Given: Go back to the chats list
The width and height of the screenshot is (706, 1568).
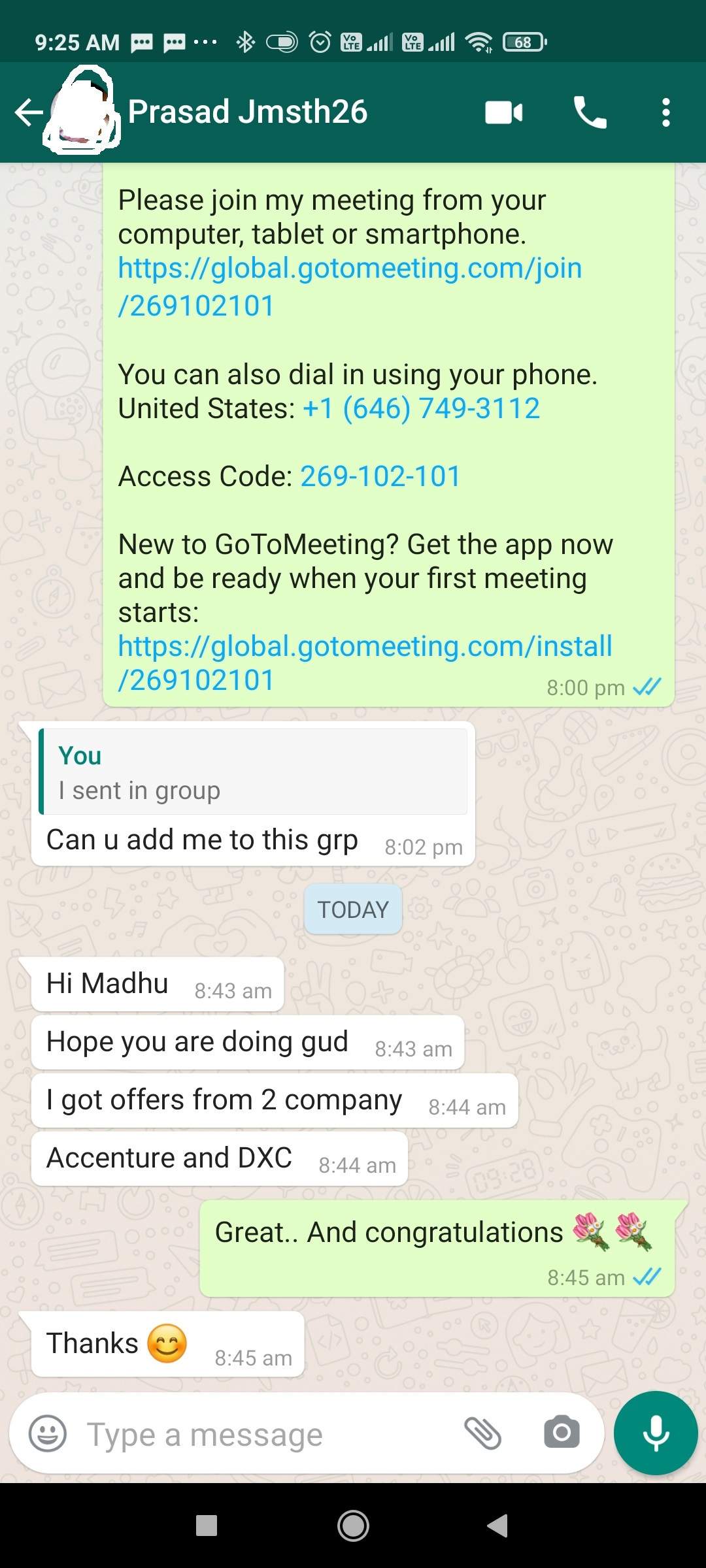Looking at the screenshot, I should click(29, 112).
